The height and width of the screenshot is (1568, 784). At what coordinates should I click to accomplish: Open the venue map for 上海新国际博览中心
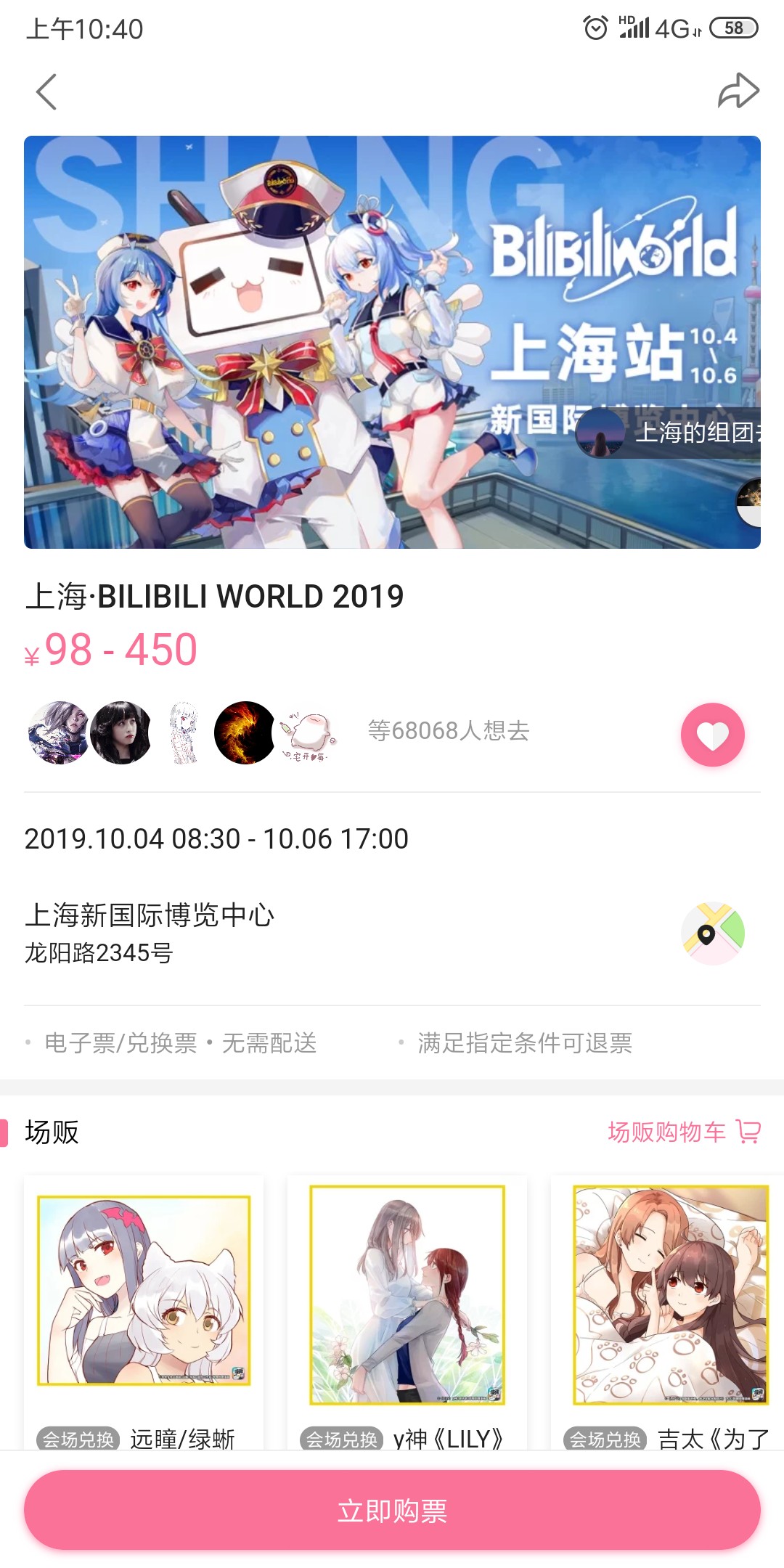712,934
